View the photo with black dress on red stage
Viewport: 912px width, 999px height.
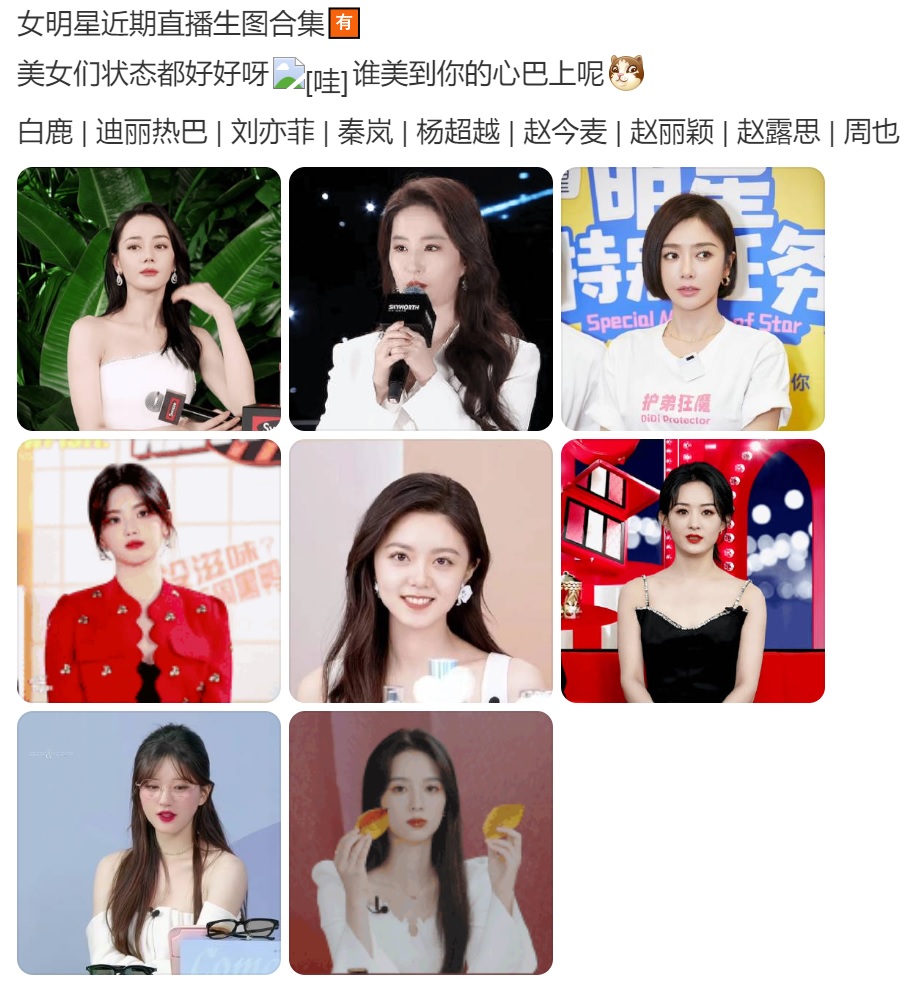[x=693, y=571]
